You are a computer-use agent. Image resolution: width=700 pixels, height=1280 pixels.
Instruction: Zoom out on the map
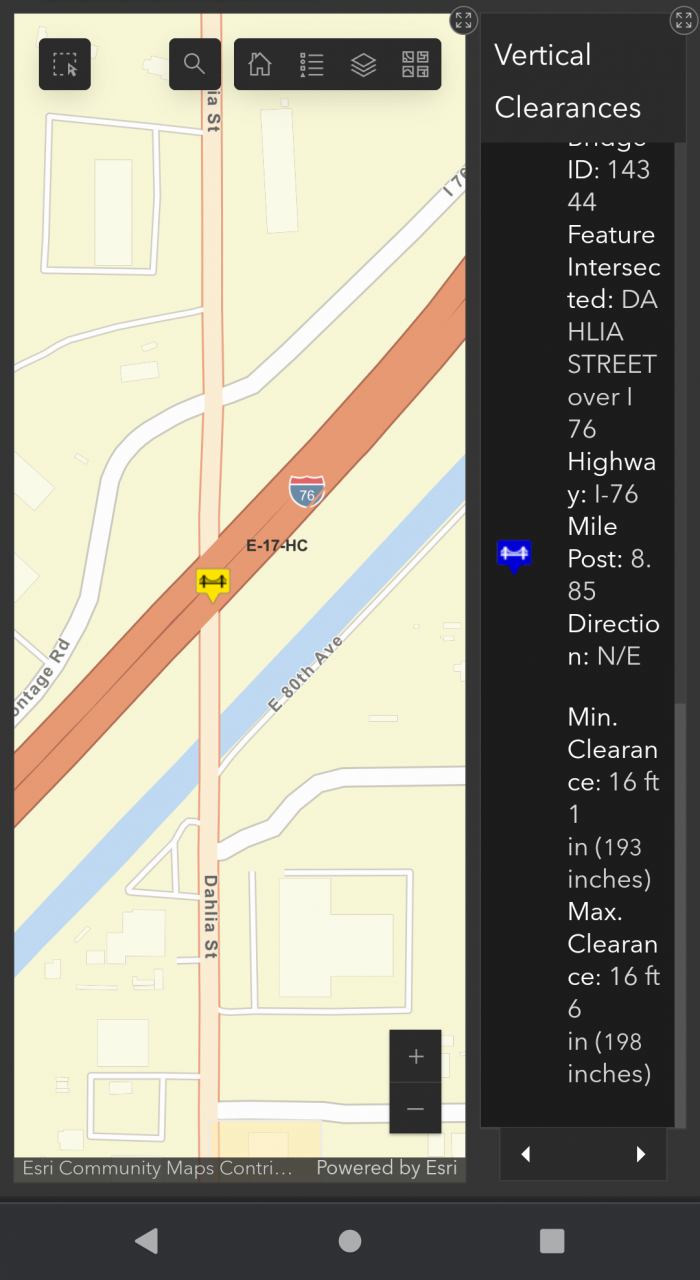point(416,1108)
